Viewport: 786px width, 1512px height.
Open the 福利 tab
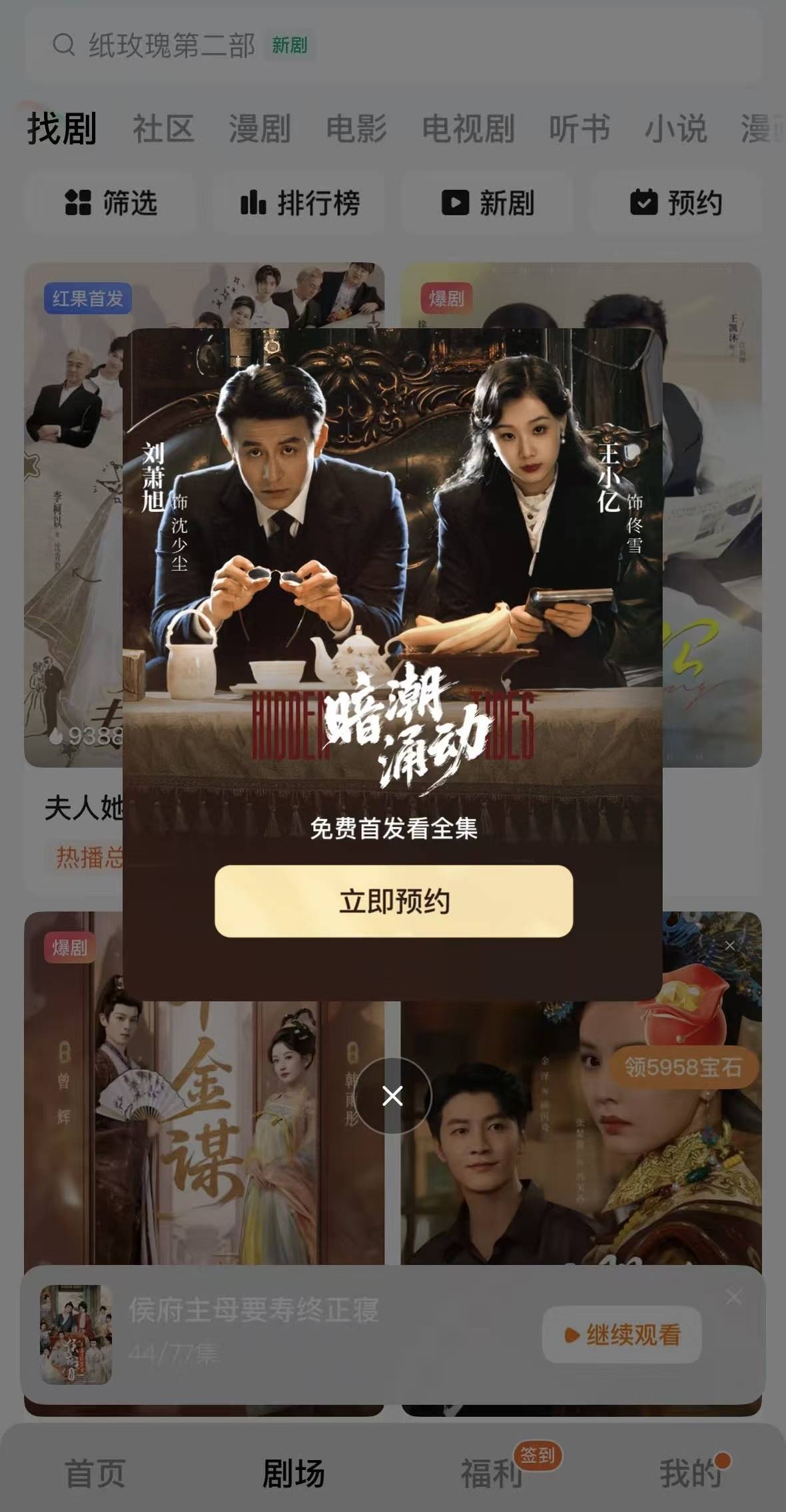point(492,1472)
